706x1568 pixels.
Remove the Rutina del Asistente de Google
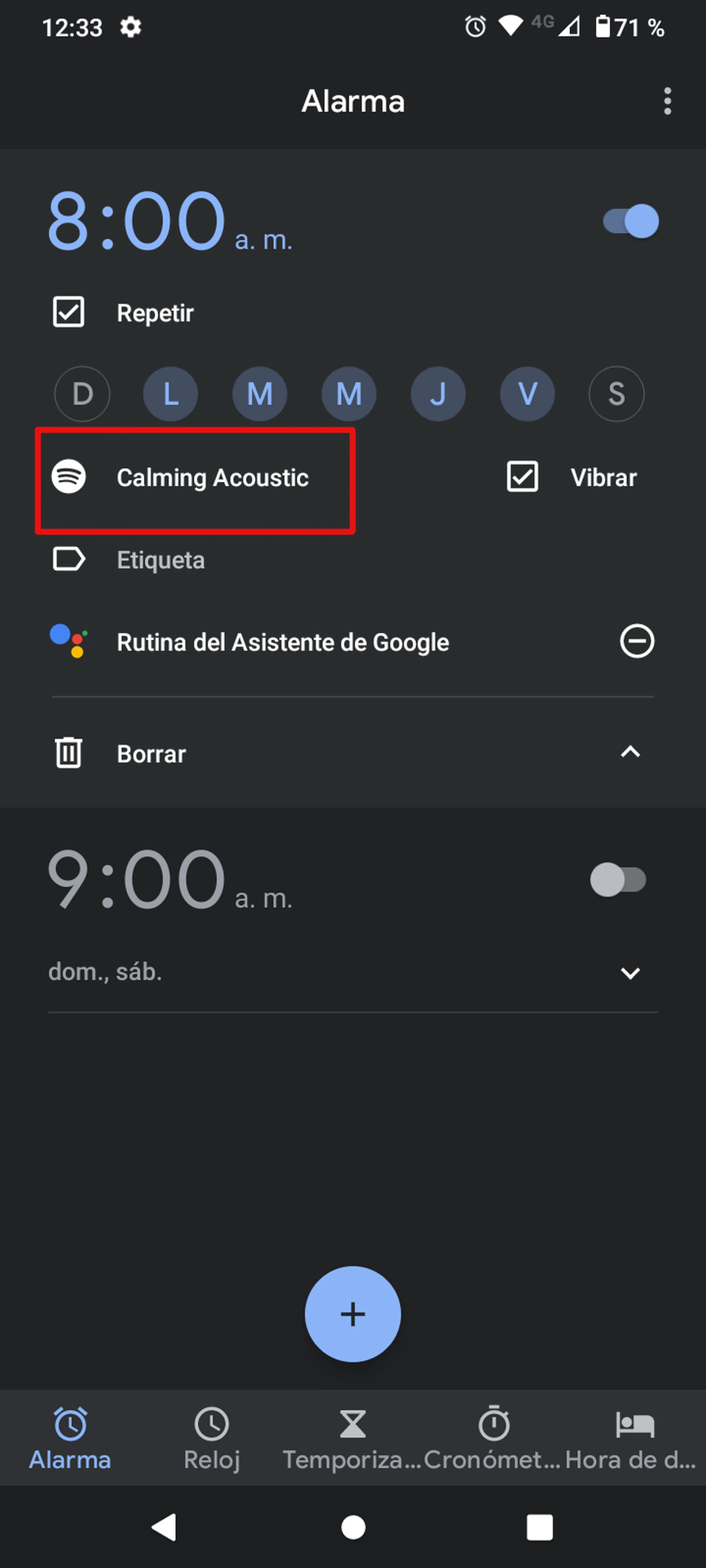(x=636, y=641)
